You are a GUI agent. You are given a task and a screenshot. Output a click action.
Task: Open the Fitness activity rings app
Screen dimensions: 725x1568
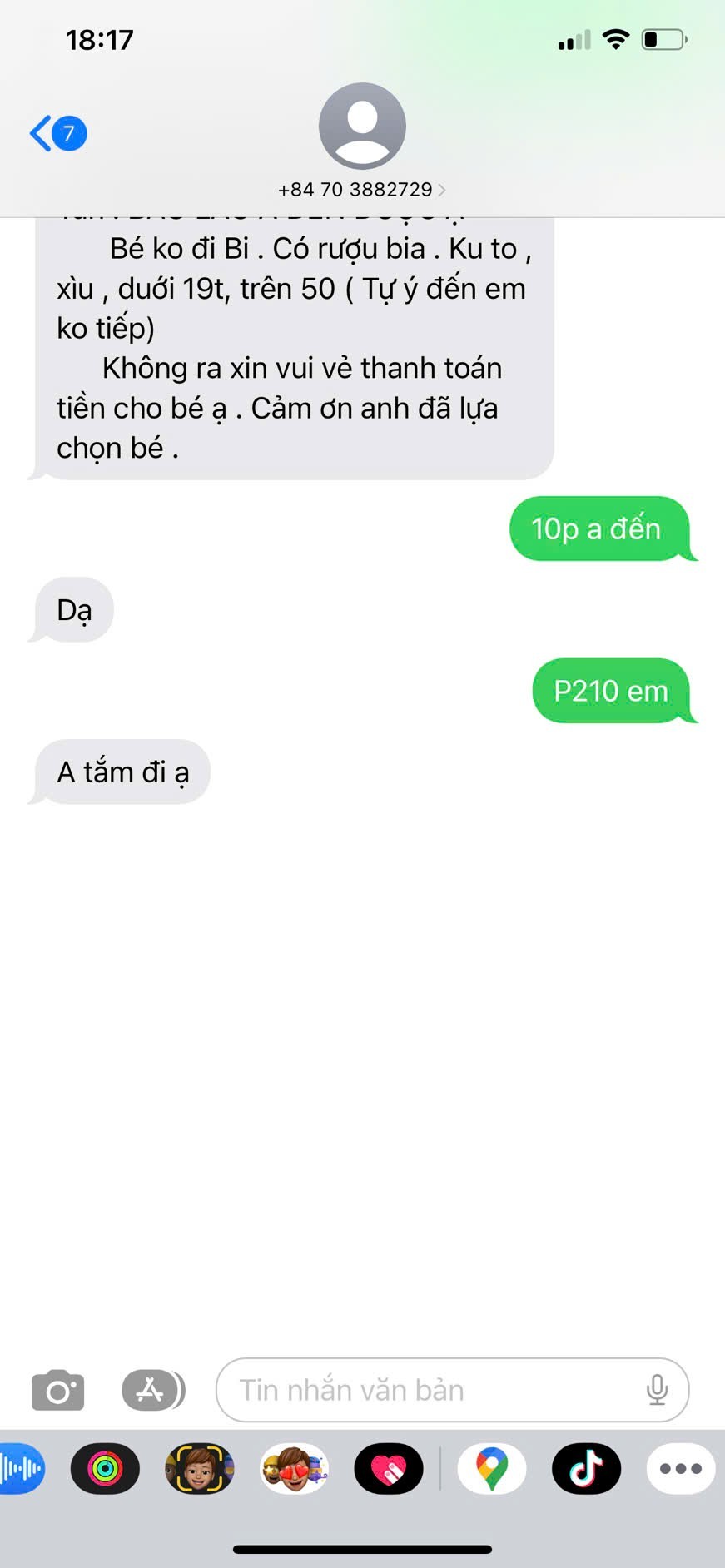point(105,1469)
